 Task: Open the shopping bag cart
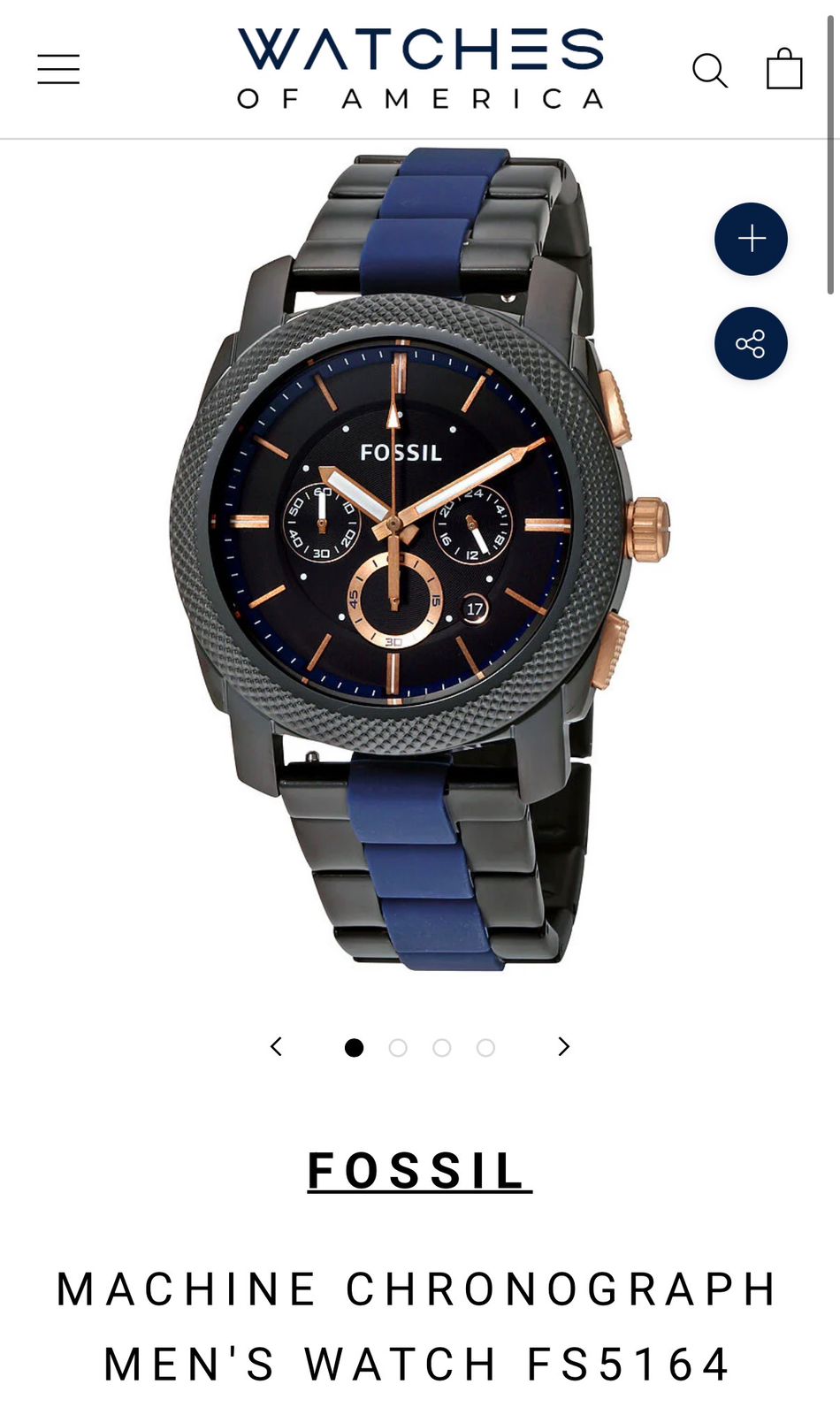[x=784, y=69]
